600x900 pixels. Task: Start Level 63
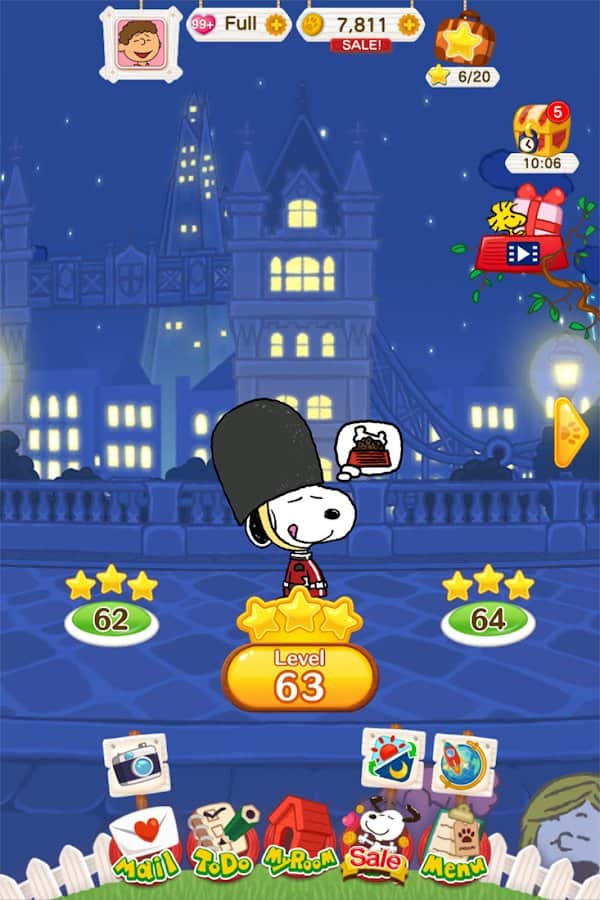(x=300, y=678)
